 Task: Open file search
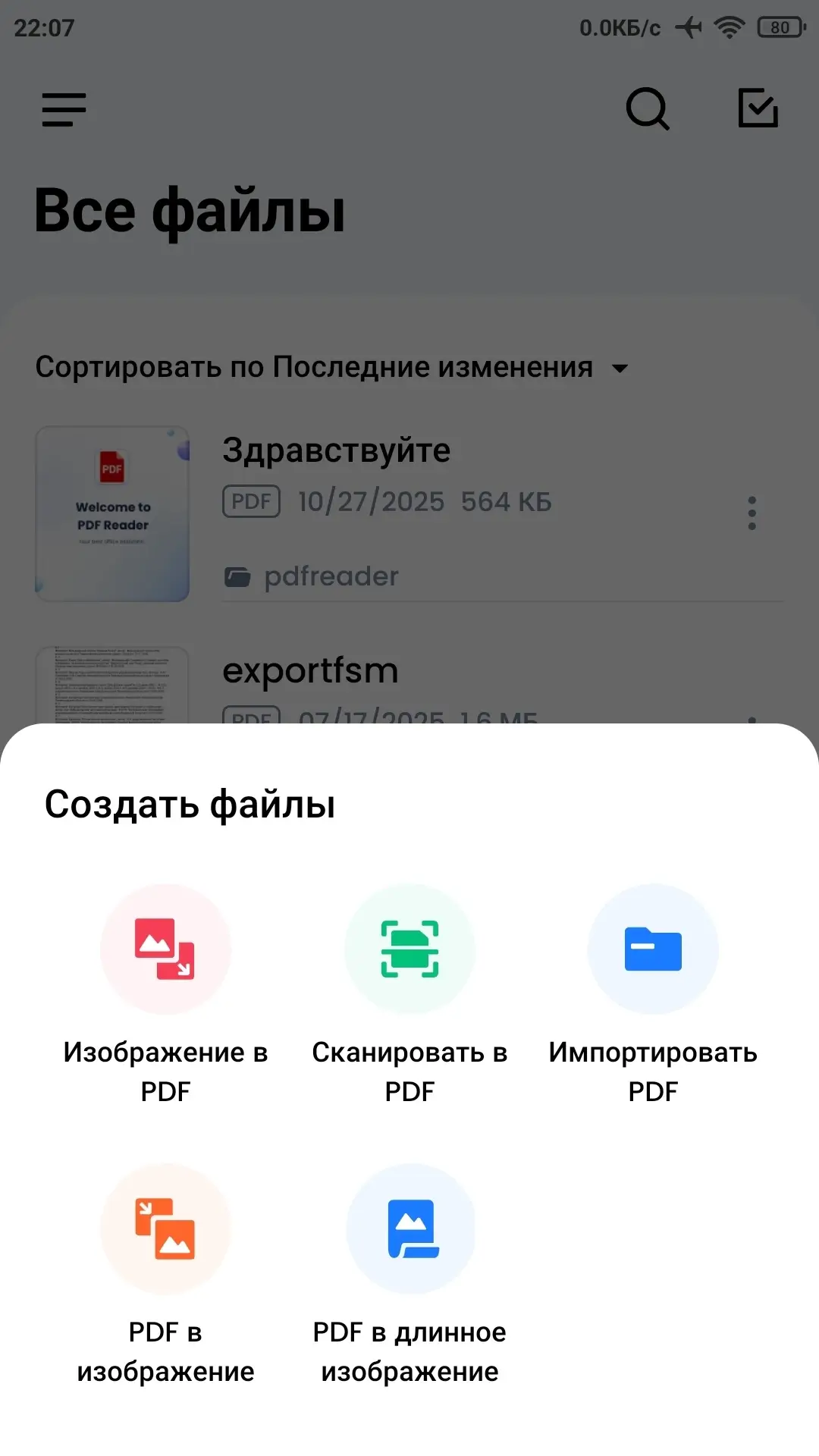click(x=647, y=109)
